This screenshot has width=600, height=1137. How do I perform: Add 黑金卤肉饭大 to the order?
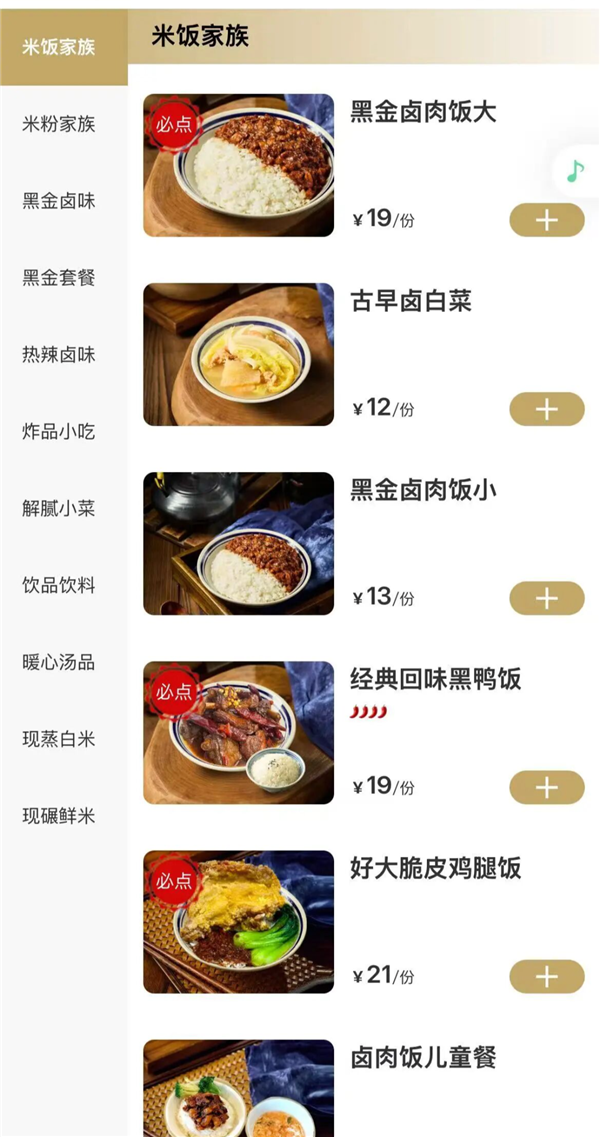tap(546, 220)
